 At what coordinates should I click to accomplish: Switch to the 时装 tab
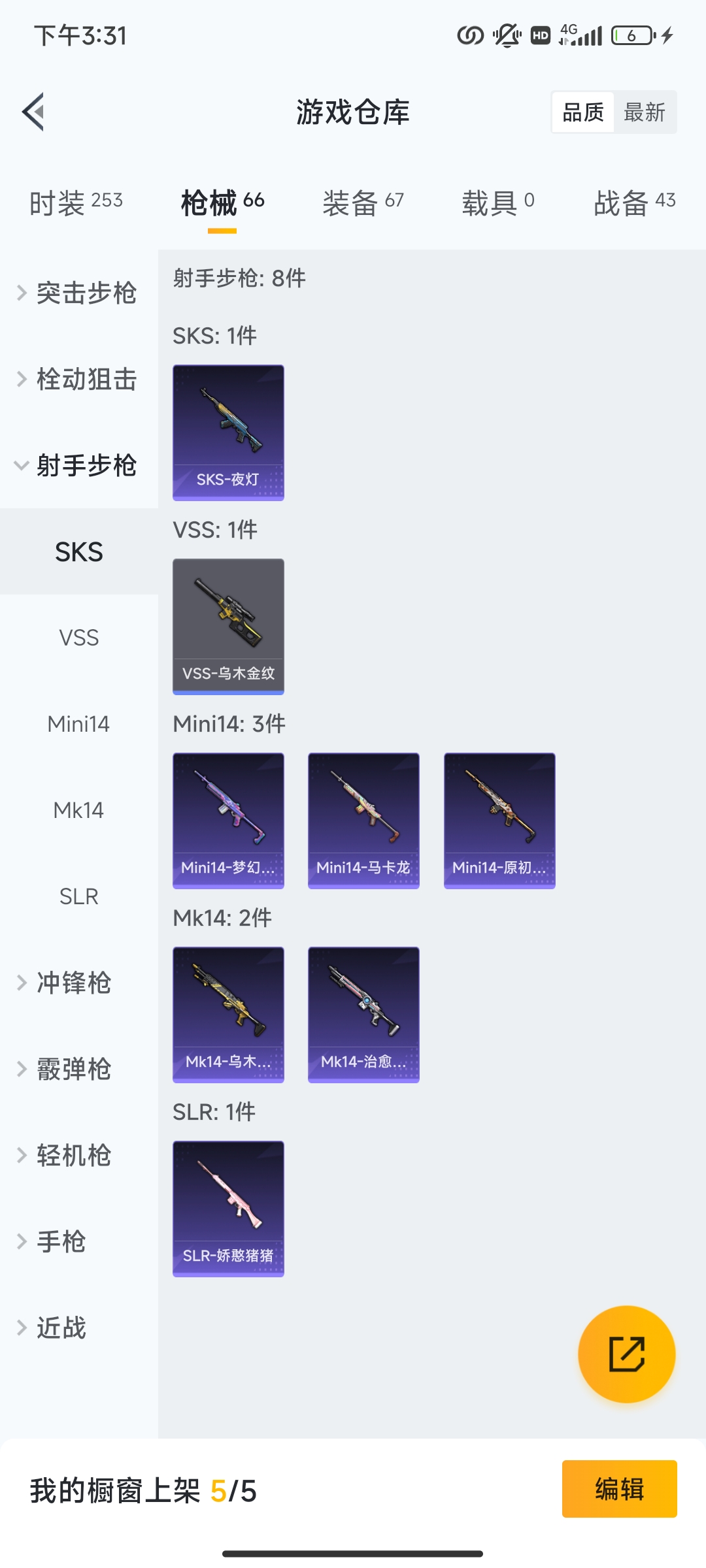coord(76,203)
